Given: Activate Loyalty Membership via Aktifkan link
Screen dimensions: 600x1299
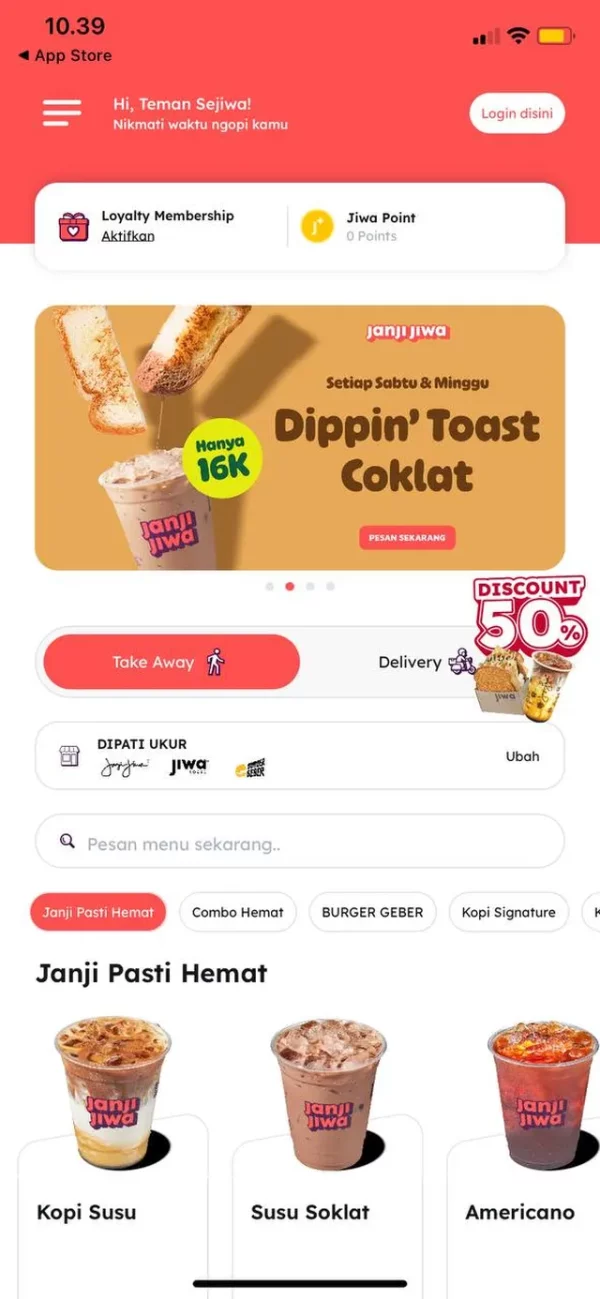Looking at the screenshot, I should tap(128, 236).
